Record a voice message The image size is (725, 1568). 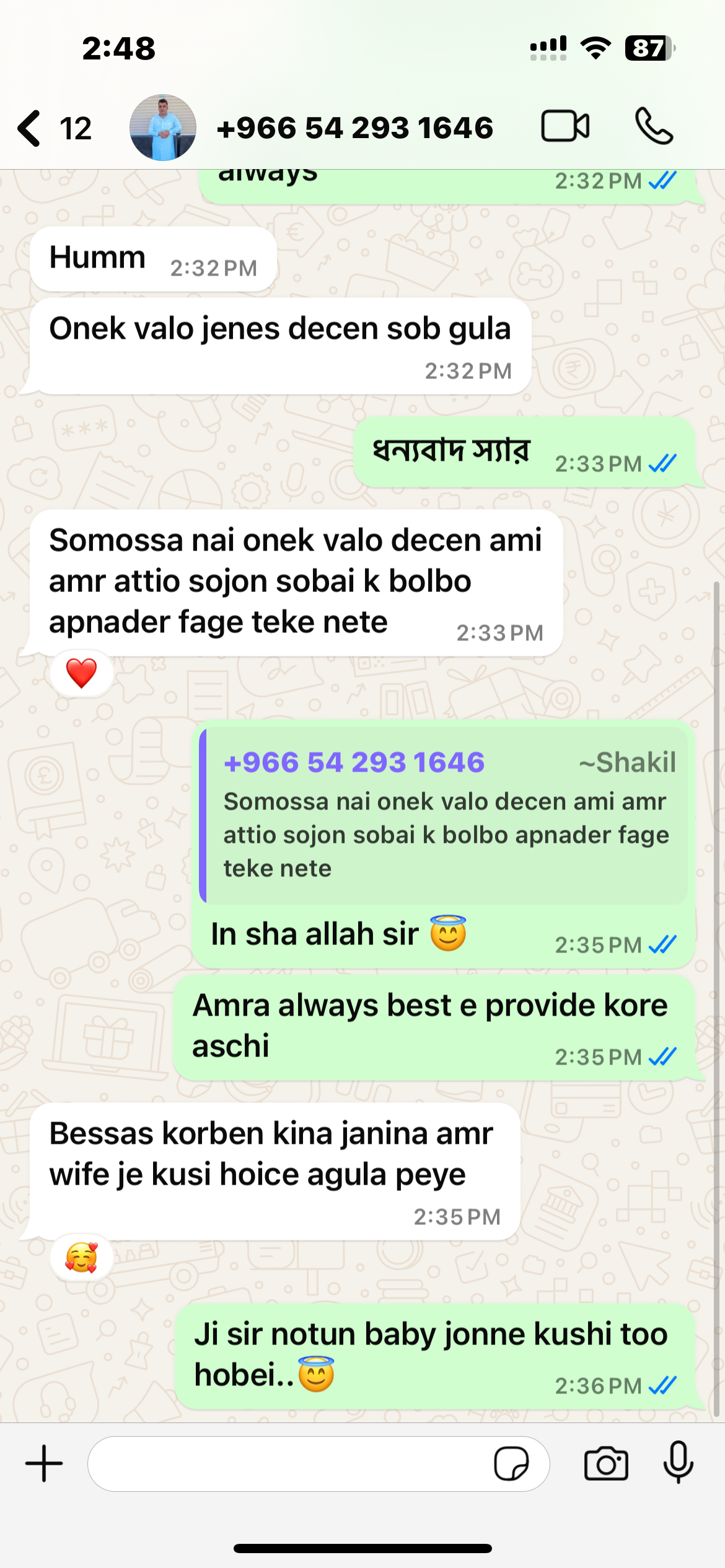[x=679, y=1463]
